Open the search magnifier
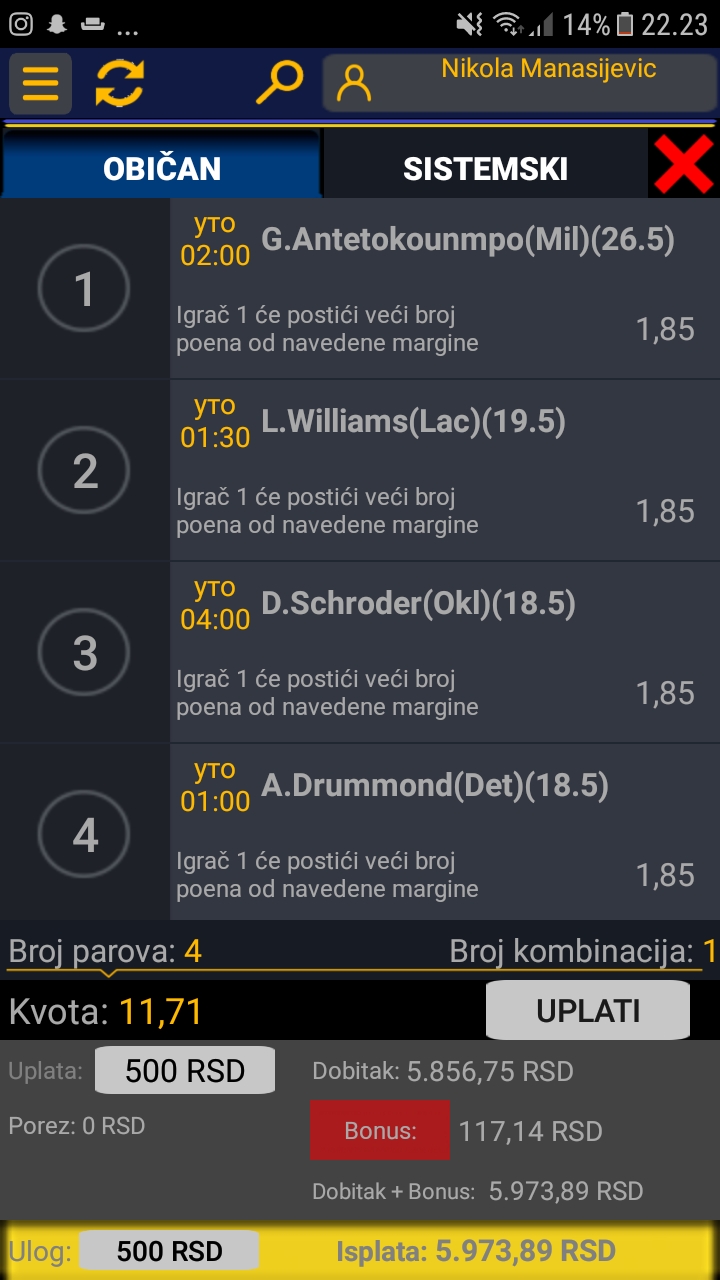 coord(279,84)
